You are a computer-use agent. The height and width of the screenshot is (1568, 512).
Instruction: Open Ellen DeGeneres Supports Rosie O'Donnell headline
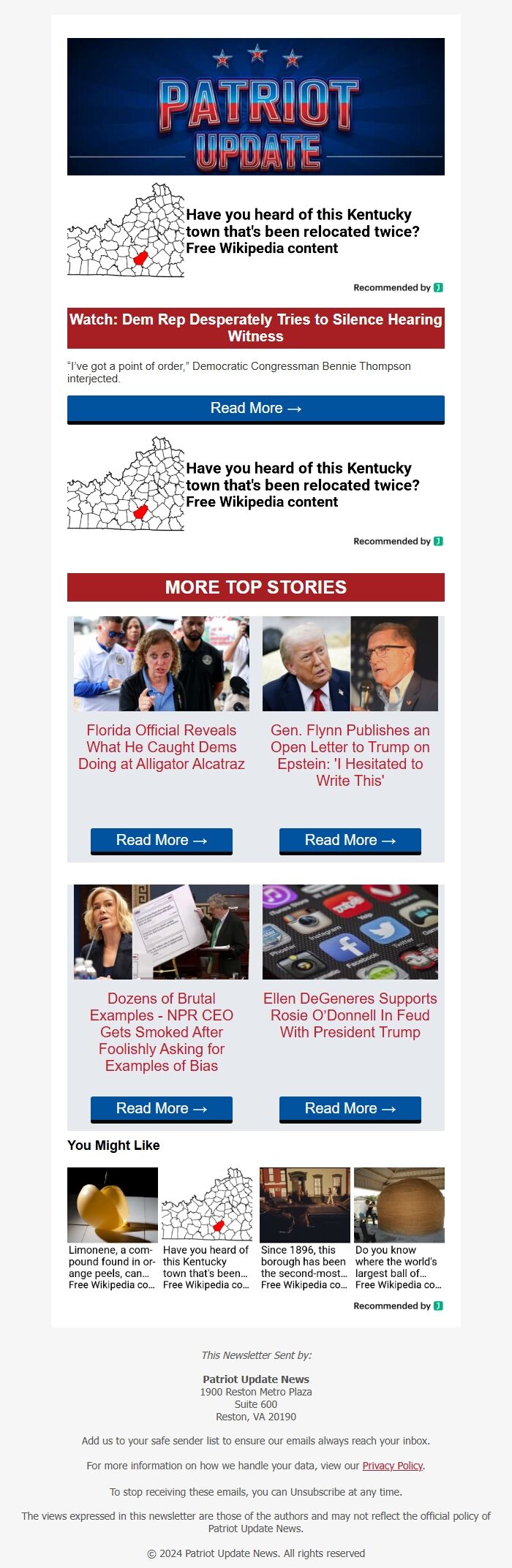click(350, 1015)
